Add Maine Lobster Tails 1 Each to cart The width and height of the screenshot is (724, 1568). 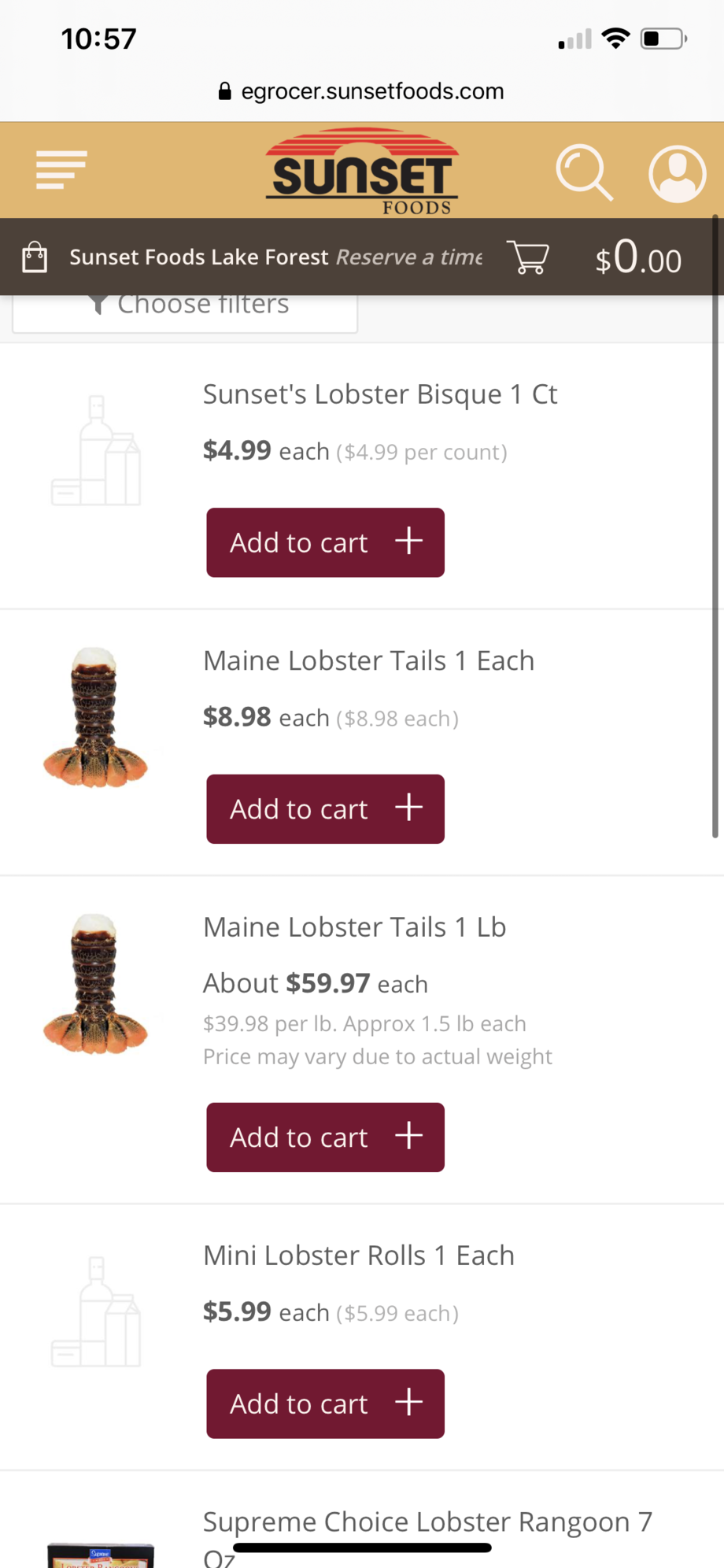pyautogui.click(x=325, y=809)
